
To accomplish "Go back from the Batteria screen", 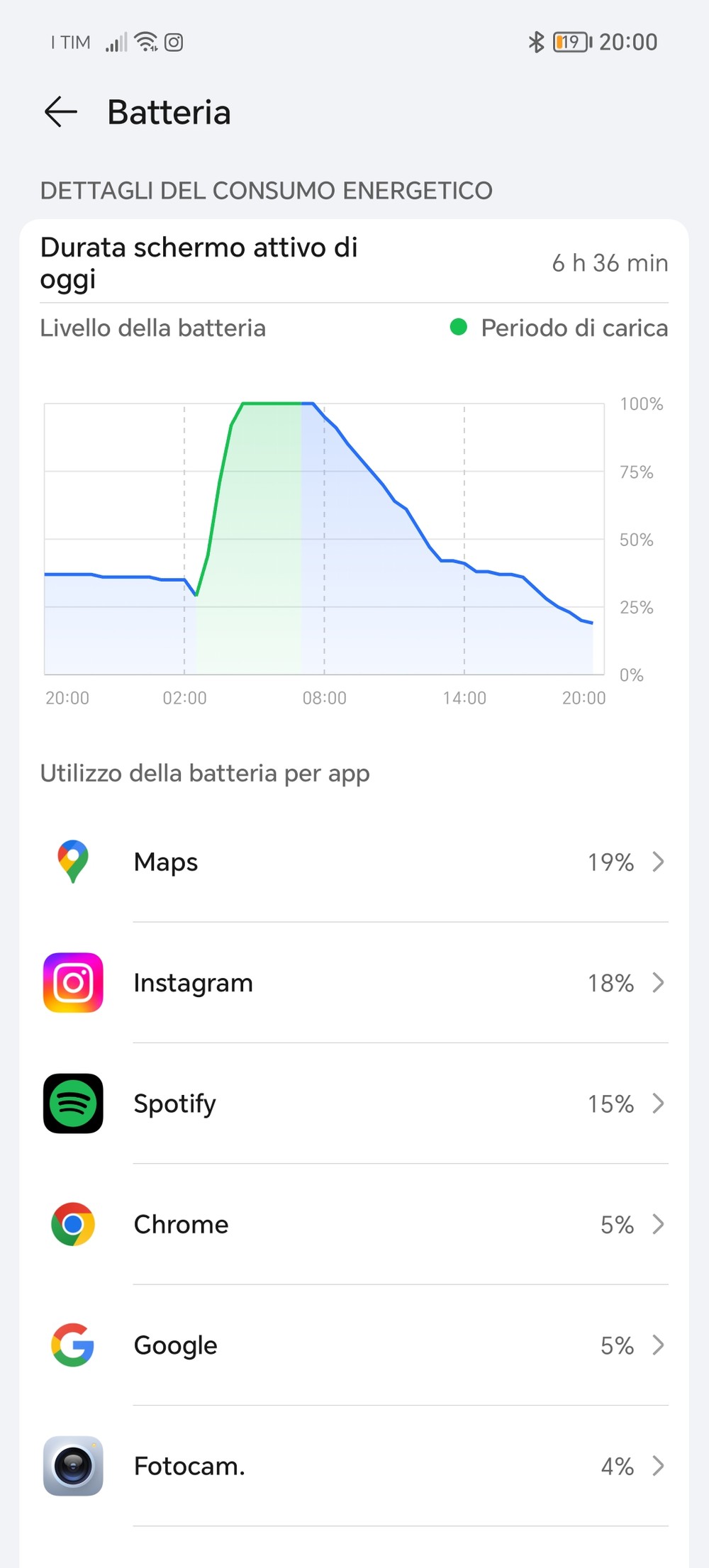I will pyautogui.click(x=60, y=112).
